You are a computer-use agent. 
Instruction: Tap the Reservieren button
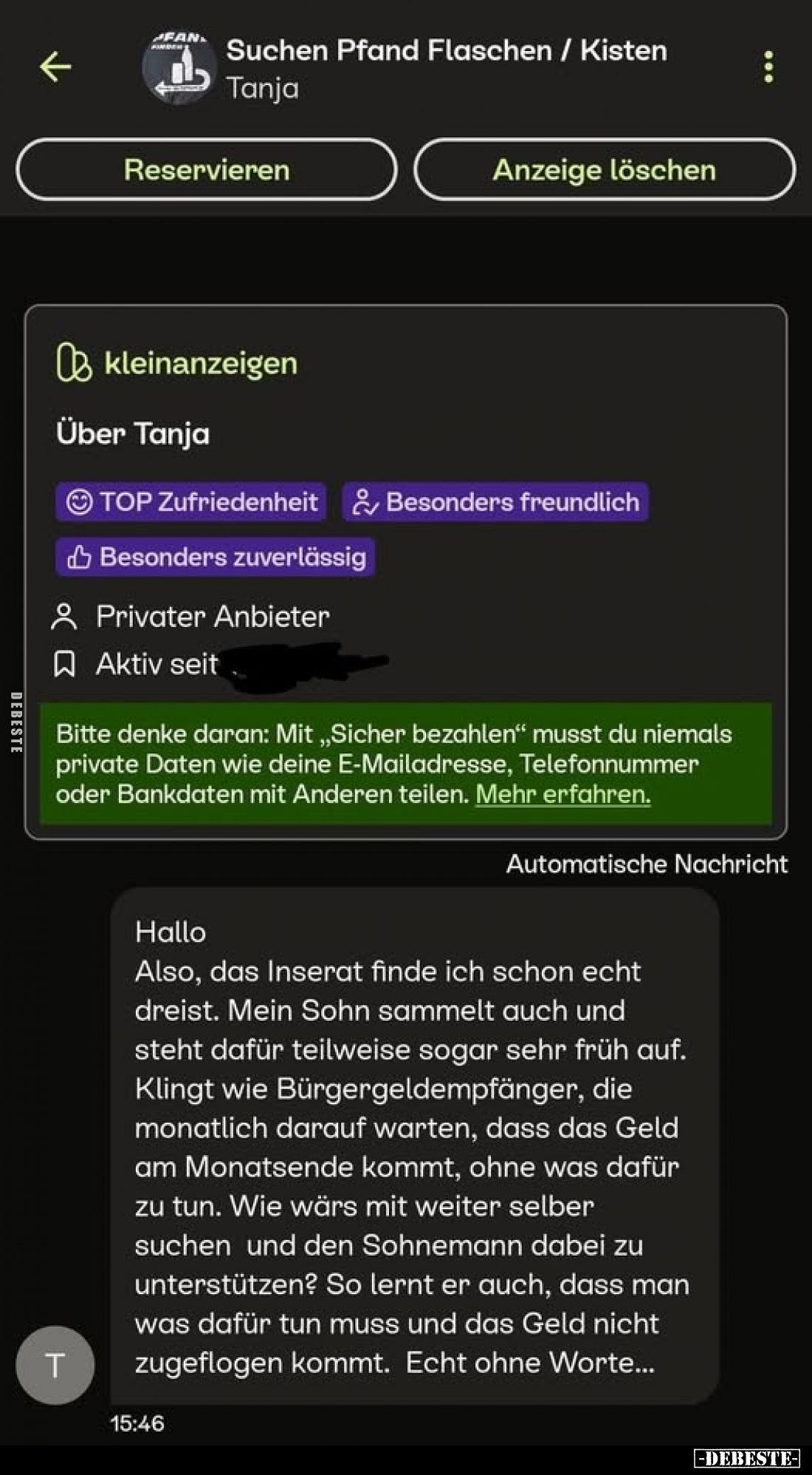point(206,170)
